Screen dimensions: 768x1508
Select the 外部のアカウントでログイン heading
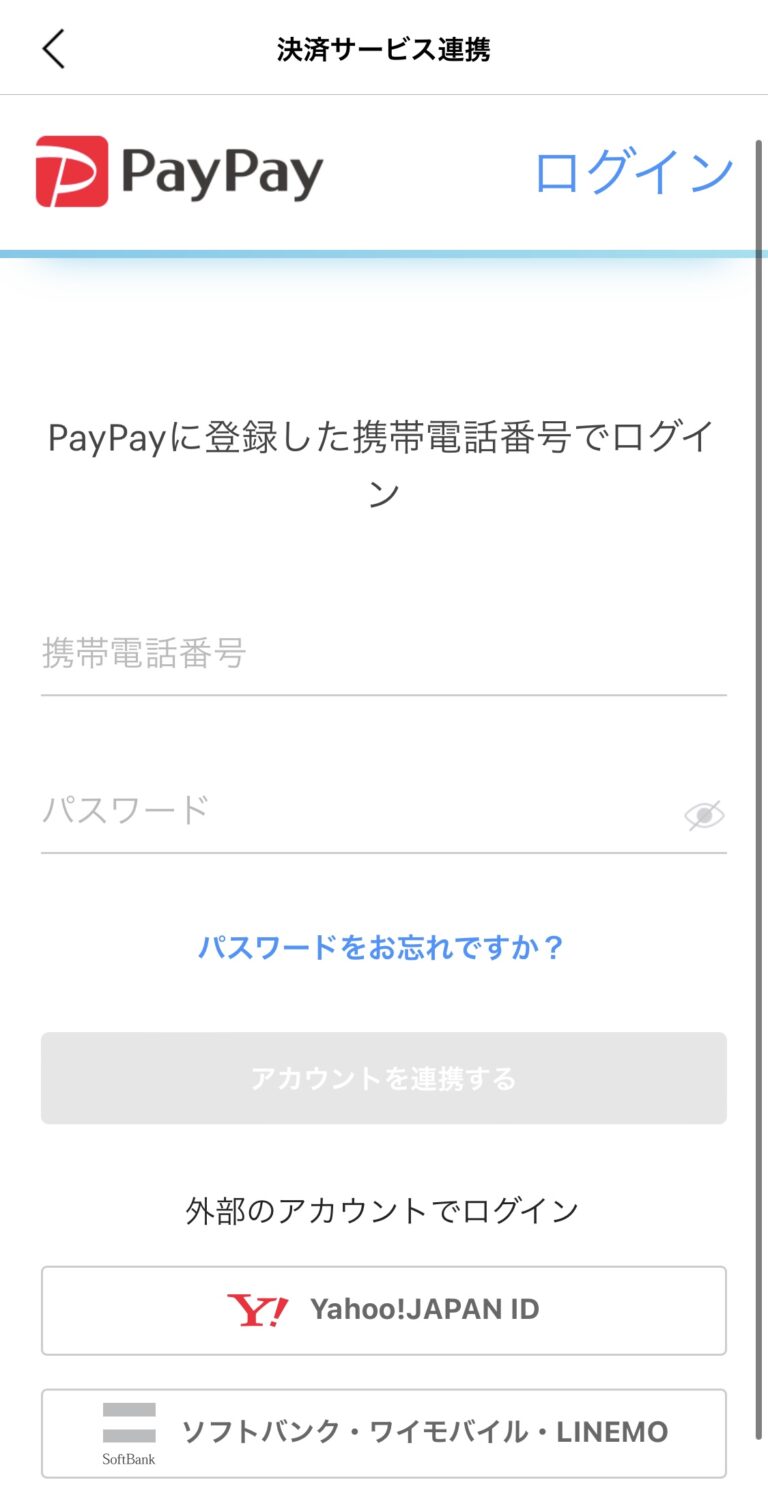(384, 1208)
